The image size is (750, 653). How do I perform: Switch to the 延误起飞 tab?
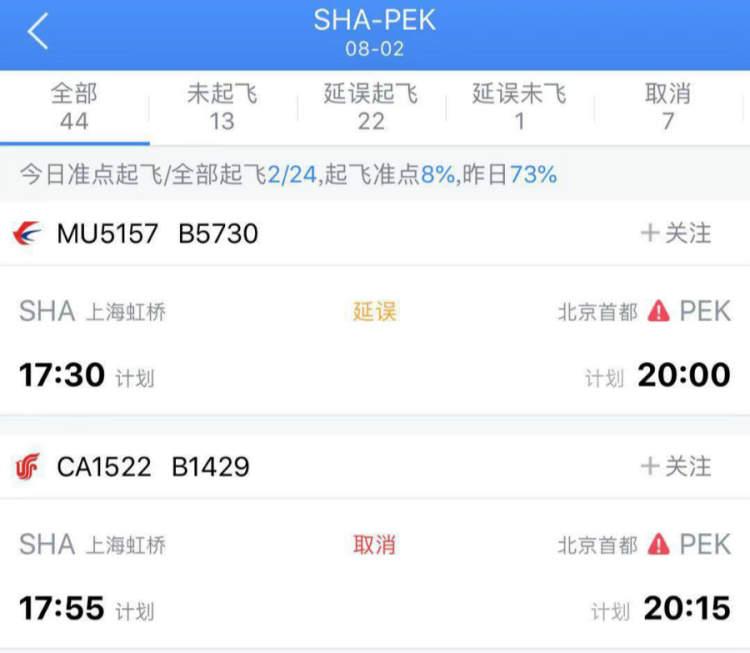coord(371,108)
